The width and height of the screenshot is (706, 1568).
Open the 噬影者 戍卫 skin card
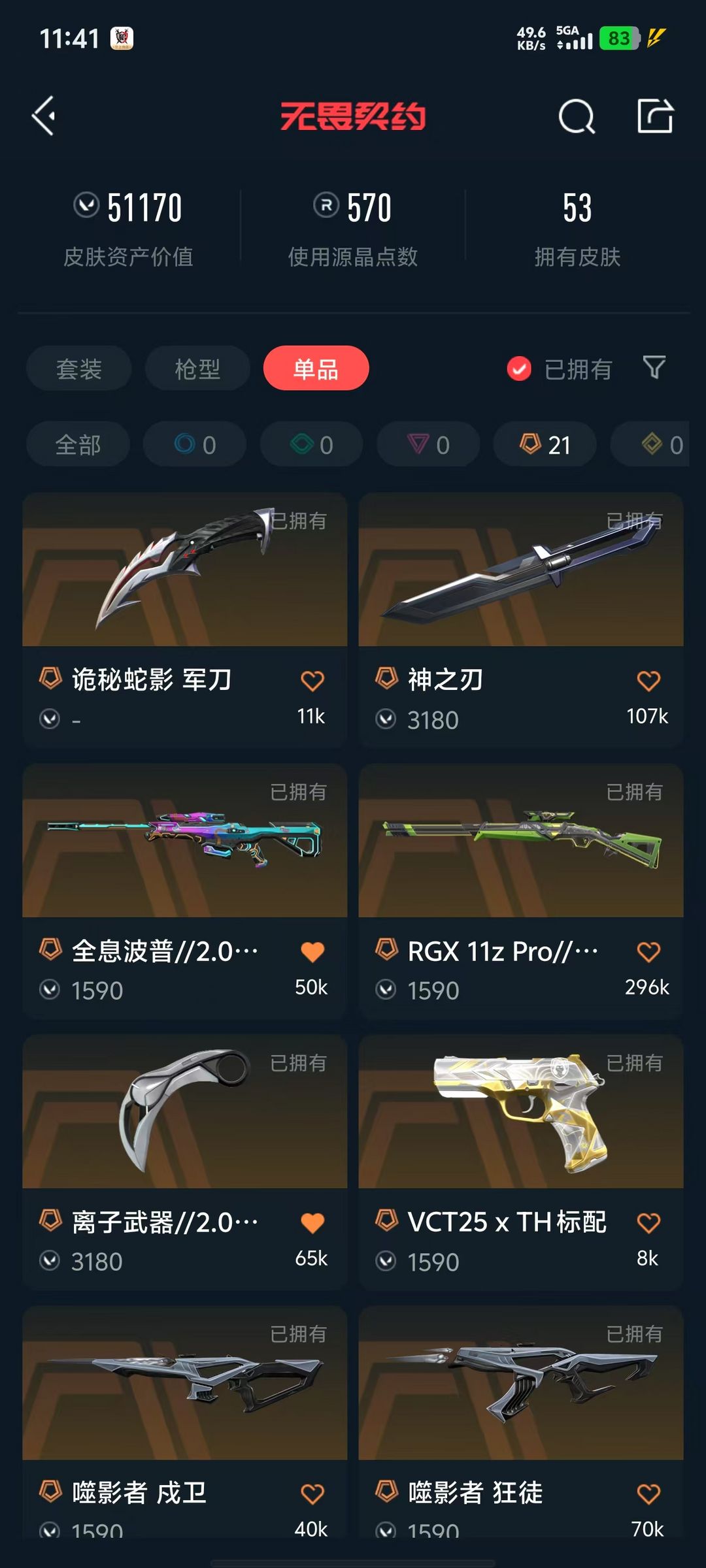click(x=185, y=1422)
